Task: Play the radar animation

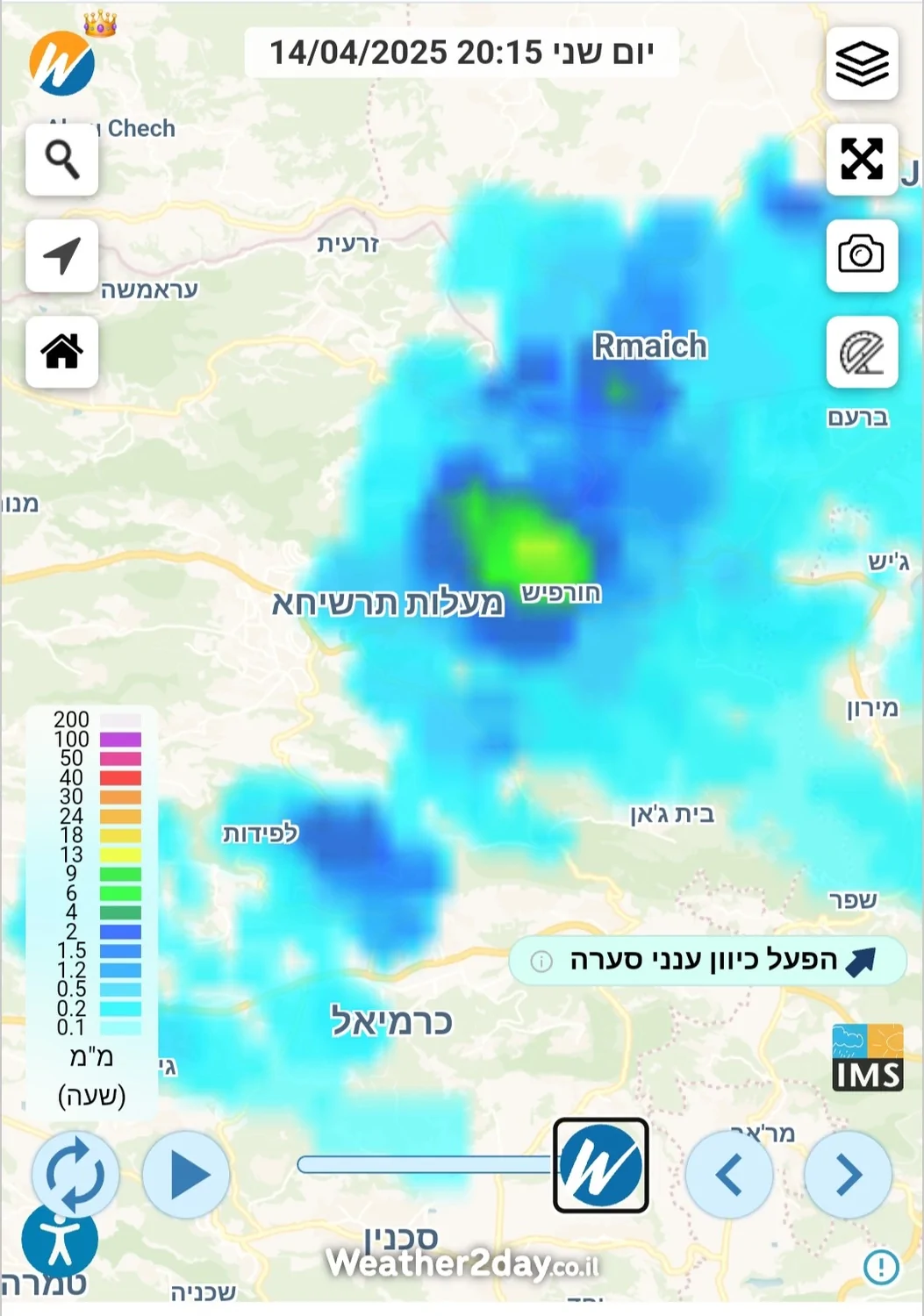Action: [186, 1174]
